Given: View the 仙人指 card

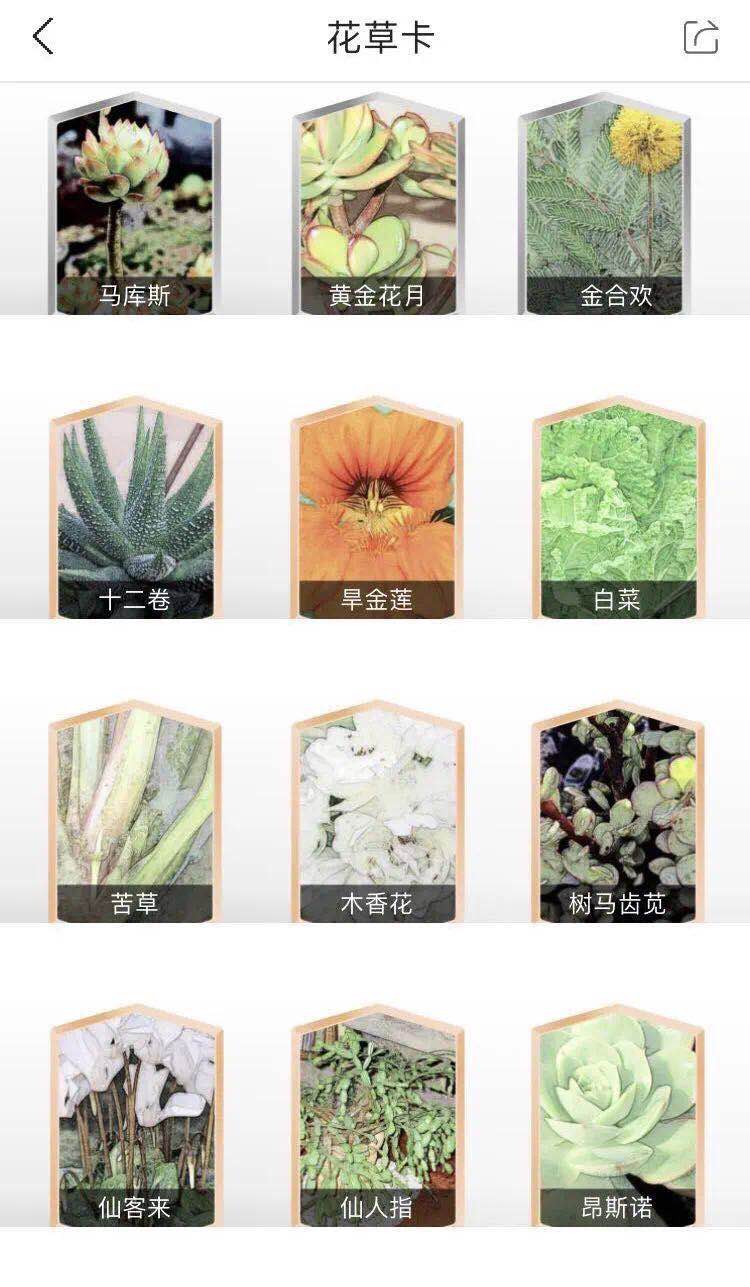Looking at the screenshot, I should click(377, 1116).
